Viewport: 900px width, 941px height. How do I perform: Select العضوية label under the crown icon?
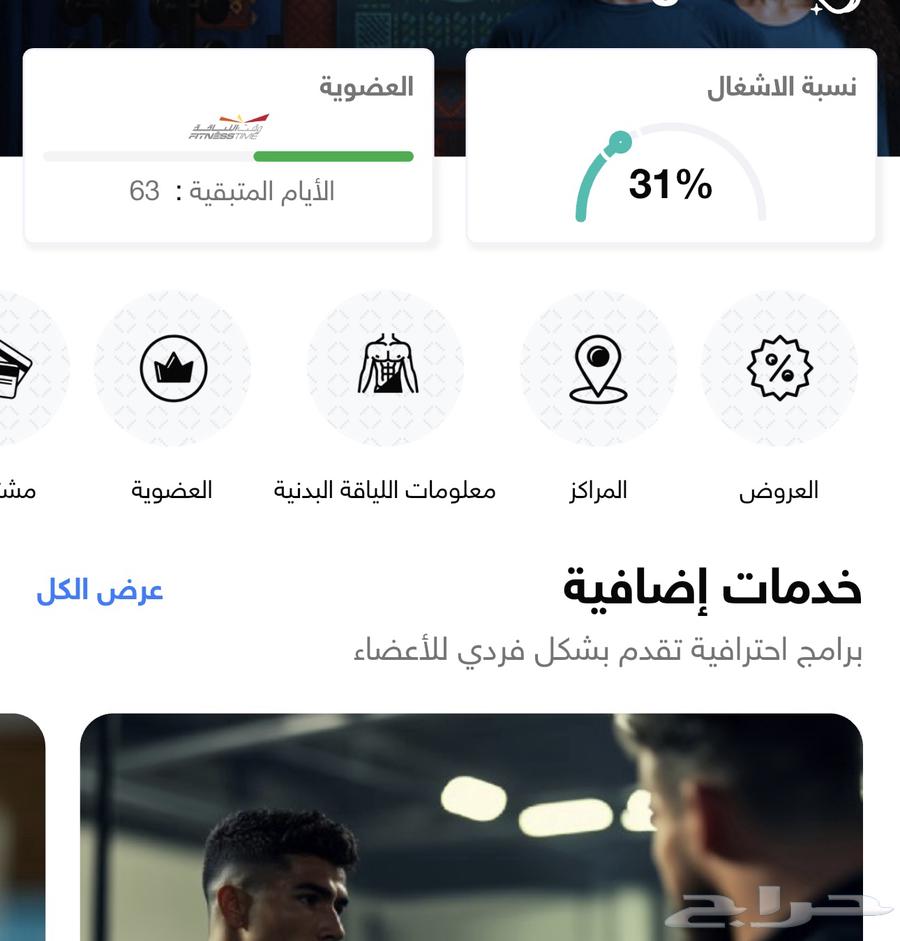[x=173, y=490]
